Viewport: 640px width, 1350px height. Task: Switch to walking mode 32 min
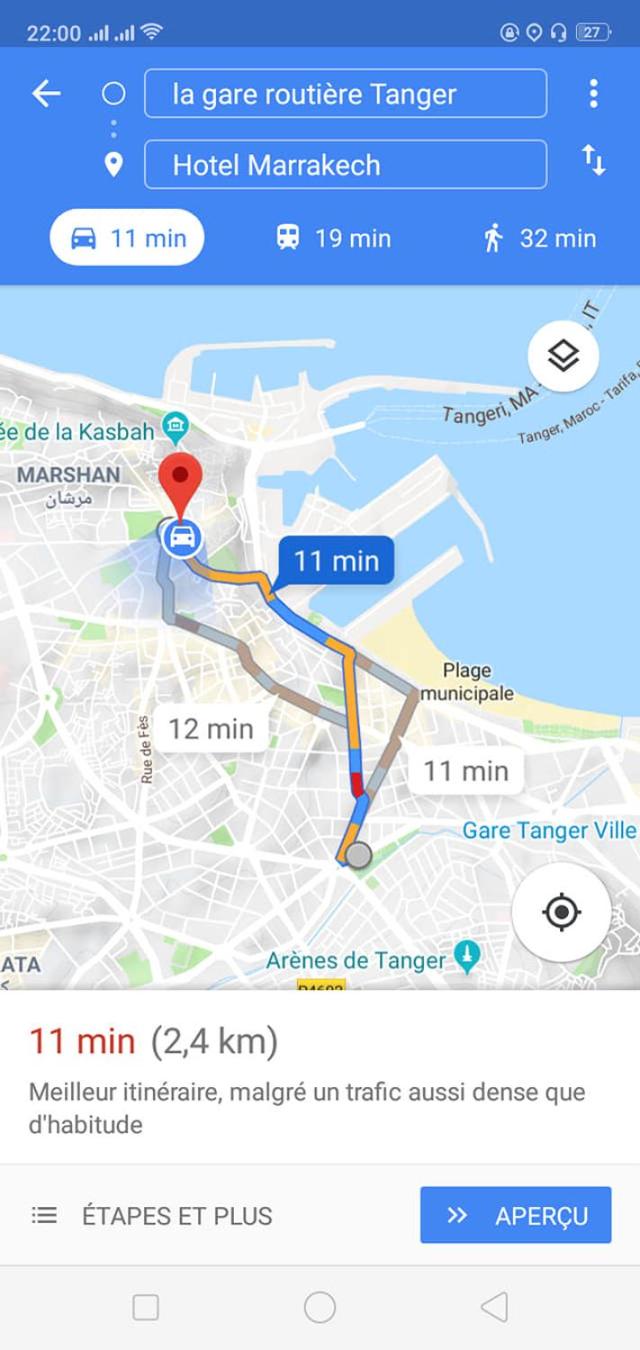(x=539, y=238)
